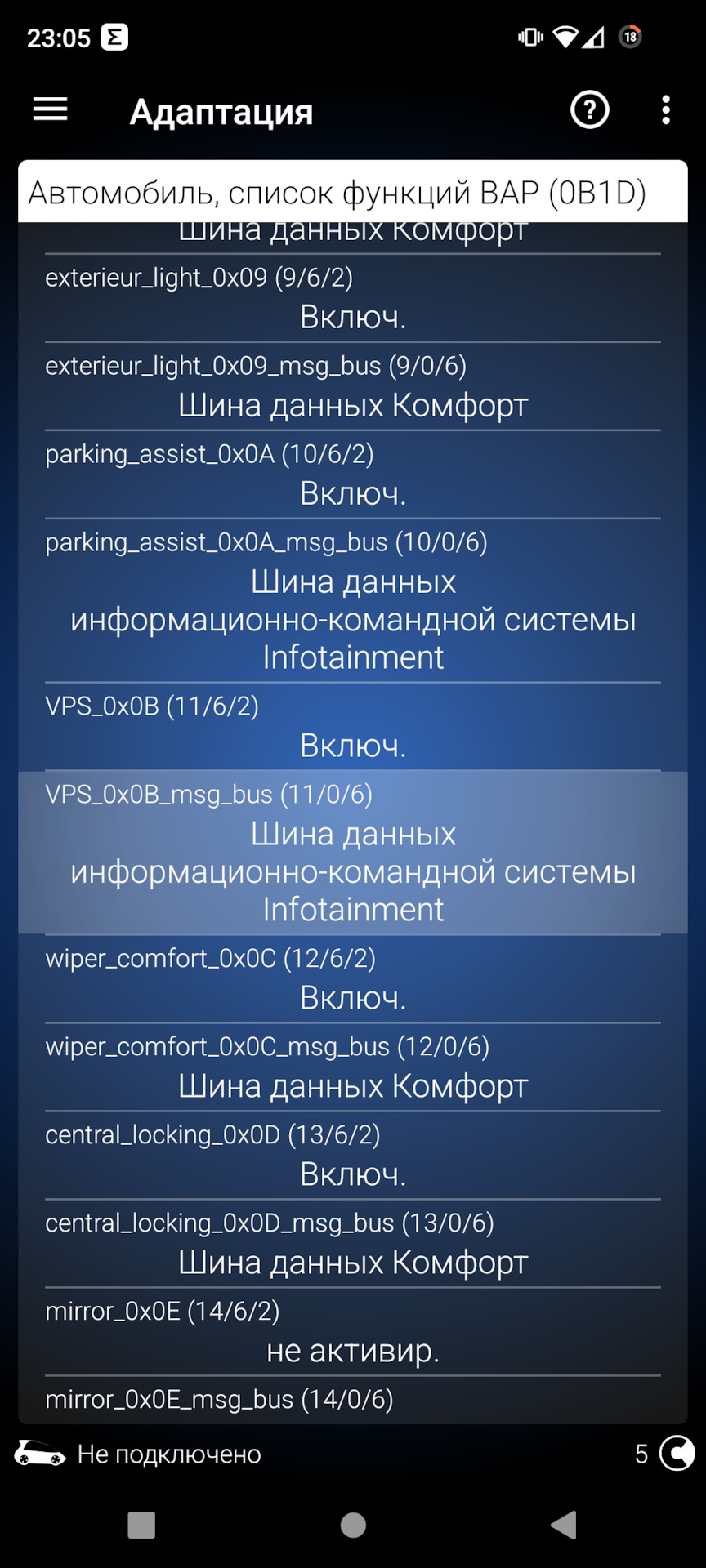The width and height of the screenshot is (706, 1568).
Task: Open the navigation drawer with the hamburger icon
Action: (50, 109)
